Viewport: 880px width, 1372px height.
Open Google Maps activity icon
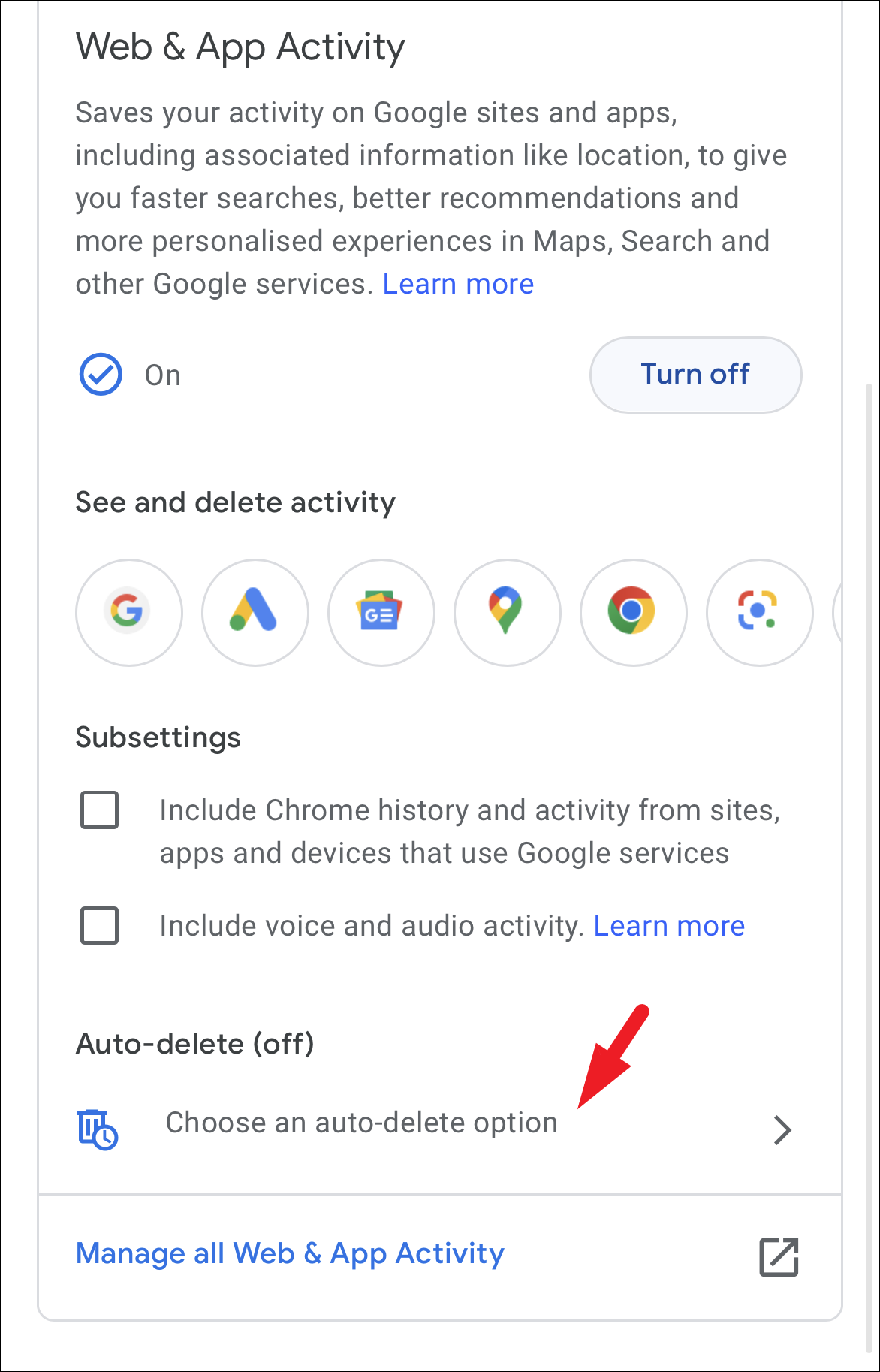click(508, 612)
